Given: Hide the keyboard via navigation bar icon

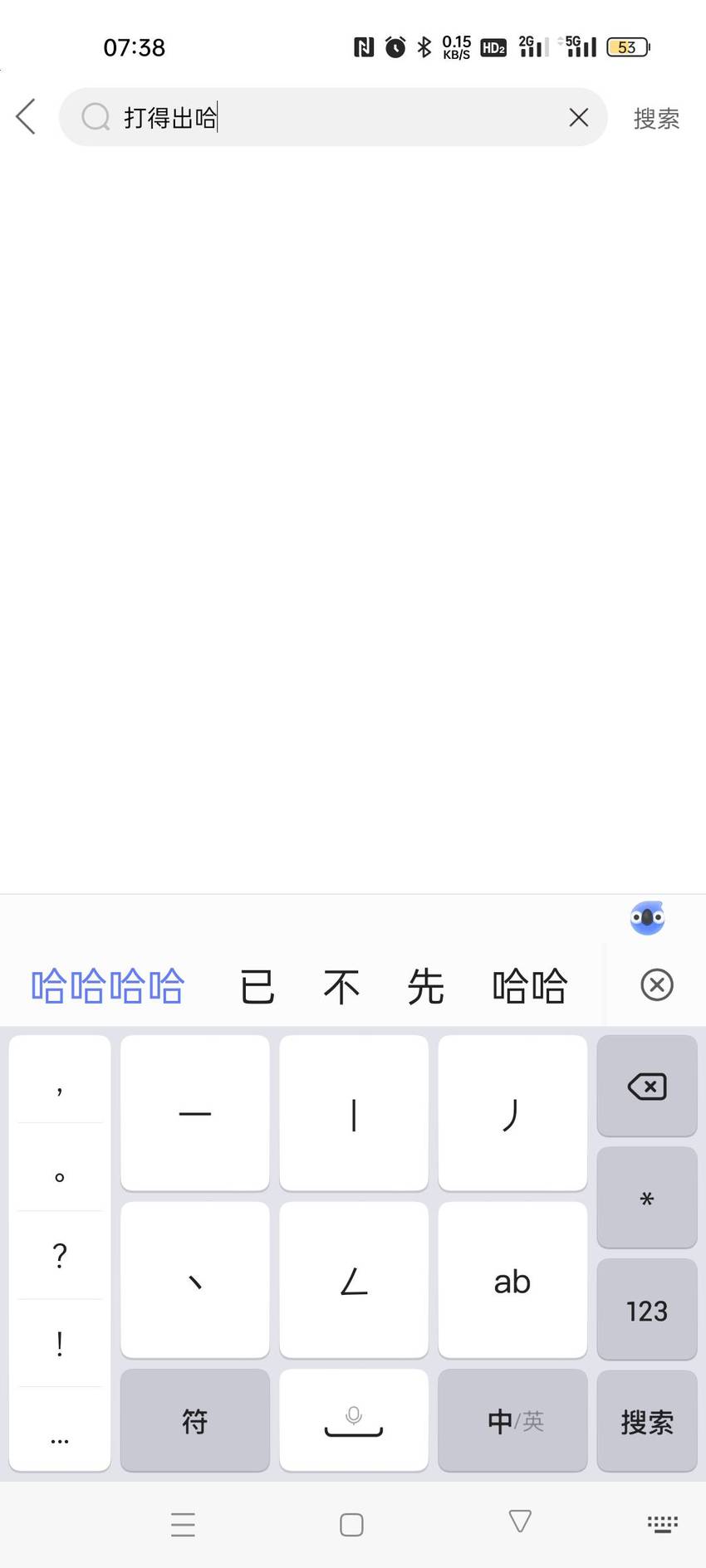Looking at the screenshot, I should coord(662,1524).
